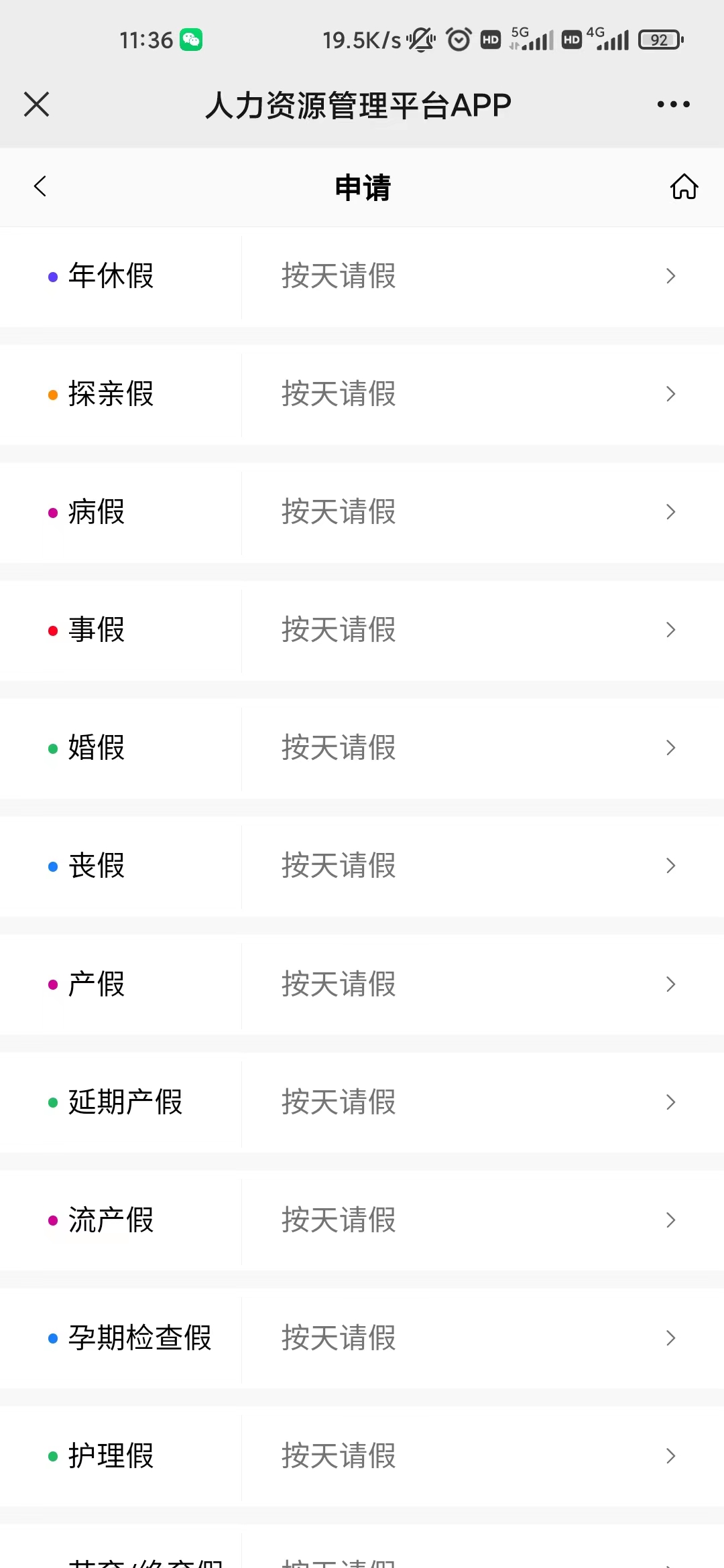Select the 婚假 leave option
Screen dimensions: 724x1568
(362, 748)
